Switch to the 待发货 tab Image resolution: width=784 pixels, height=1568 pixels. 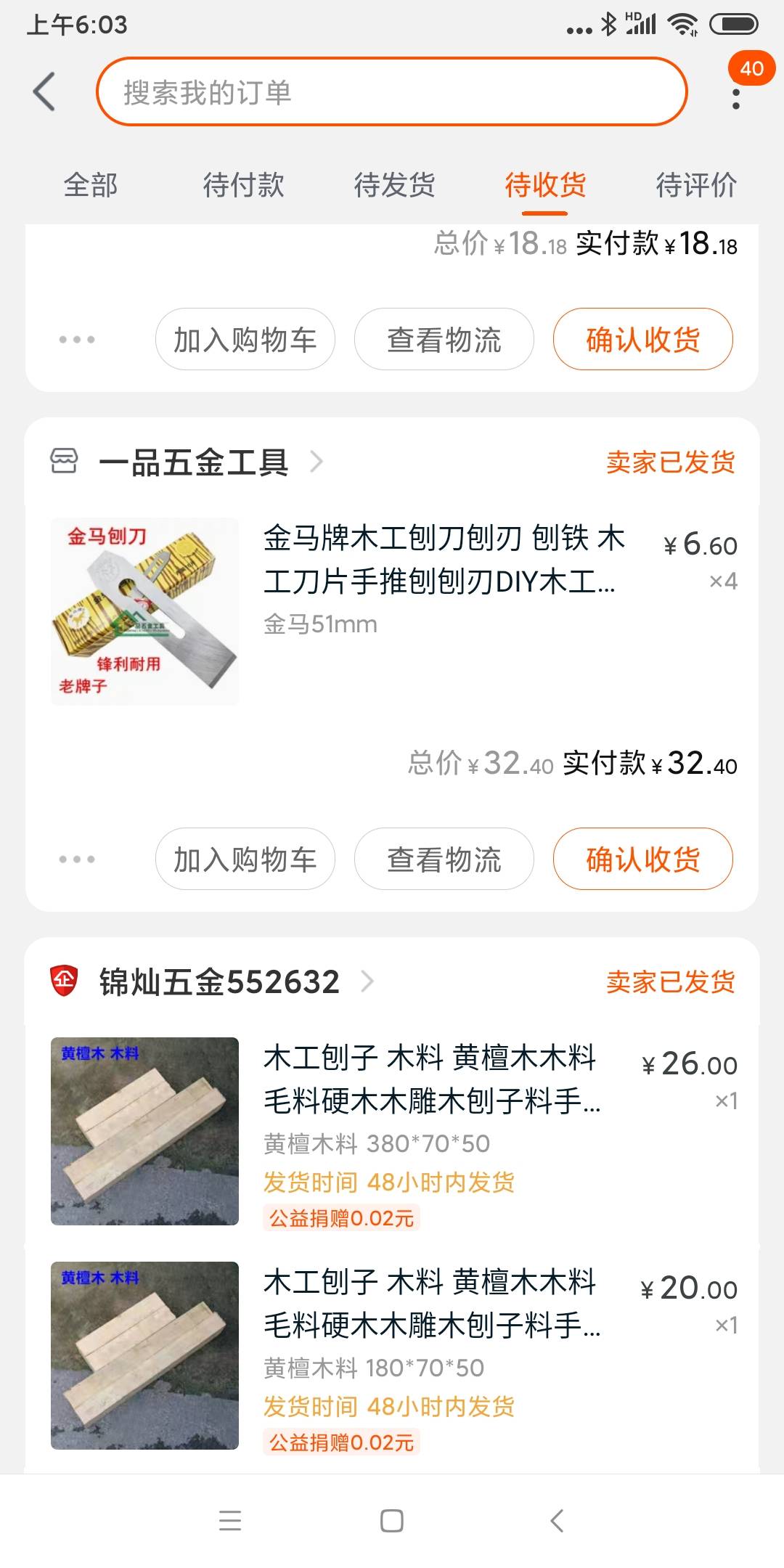(x=394, y=185)
